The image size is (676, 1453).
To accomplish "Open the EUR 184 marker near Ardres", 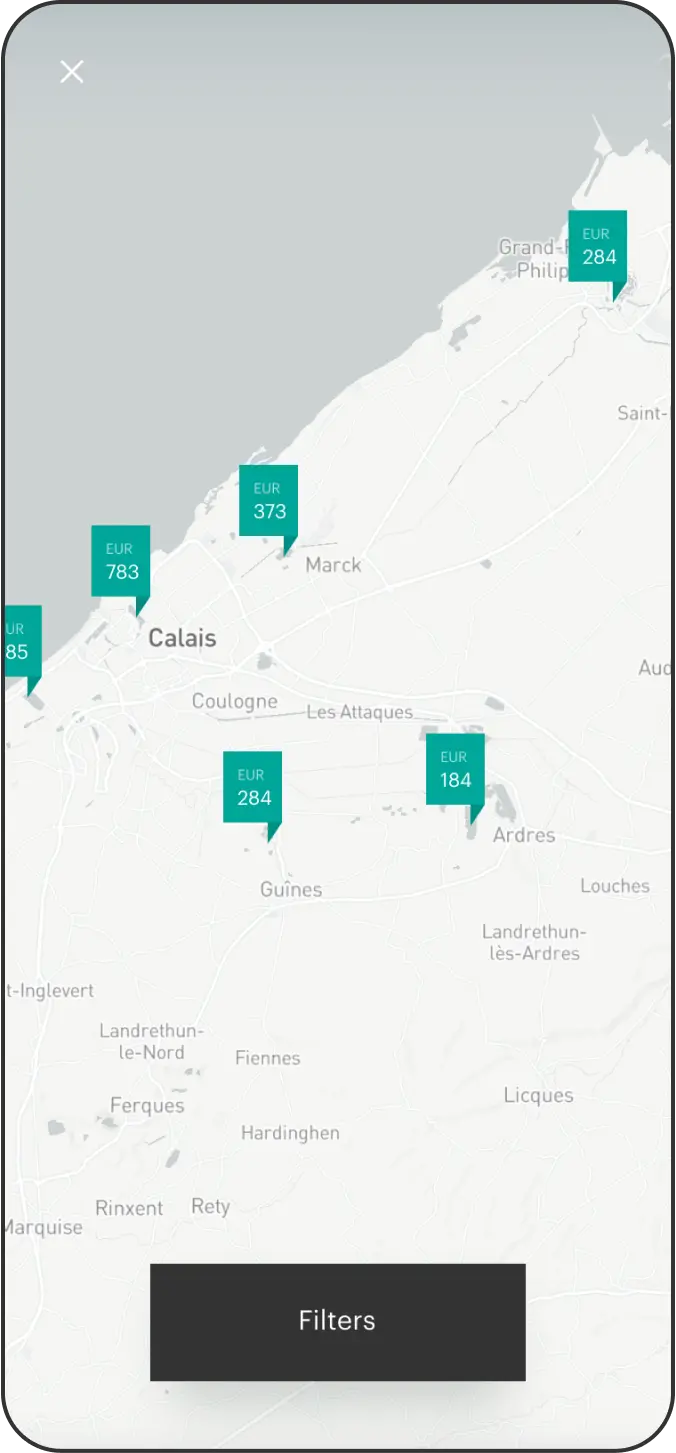I will pyautogui.click(x=455, y=770).
